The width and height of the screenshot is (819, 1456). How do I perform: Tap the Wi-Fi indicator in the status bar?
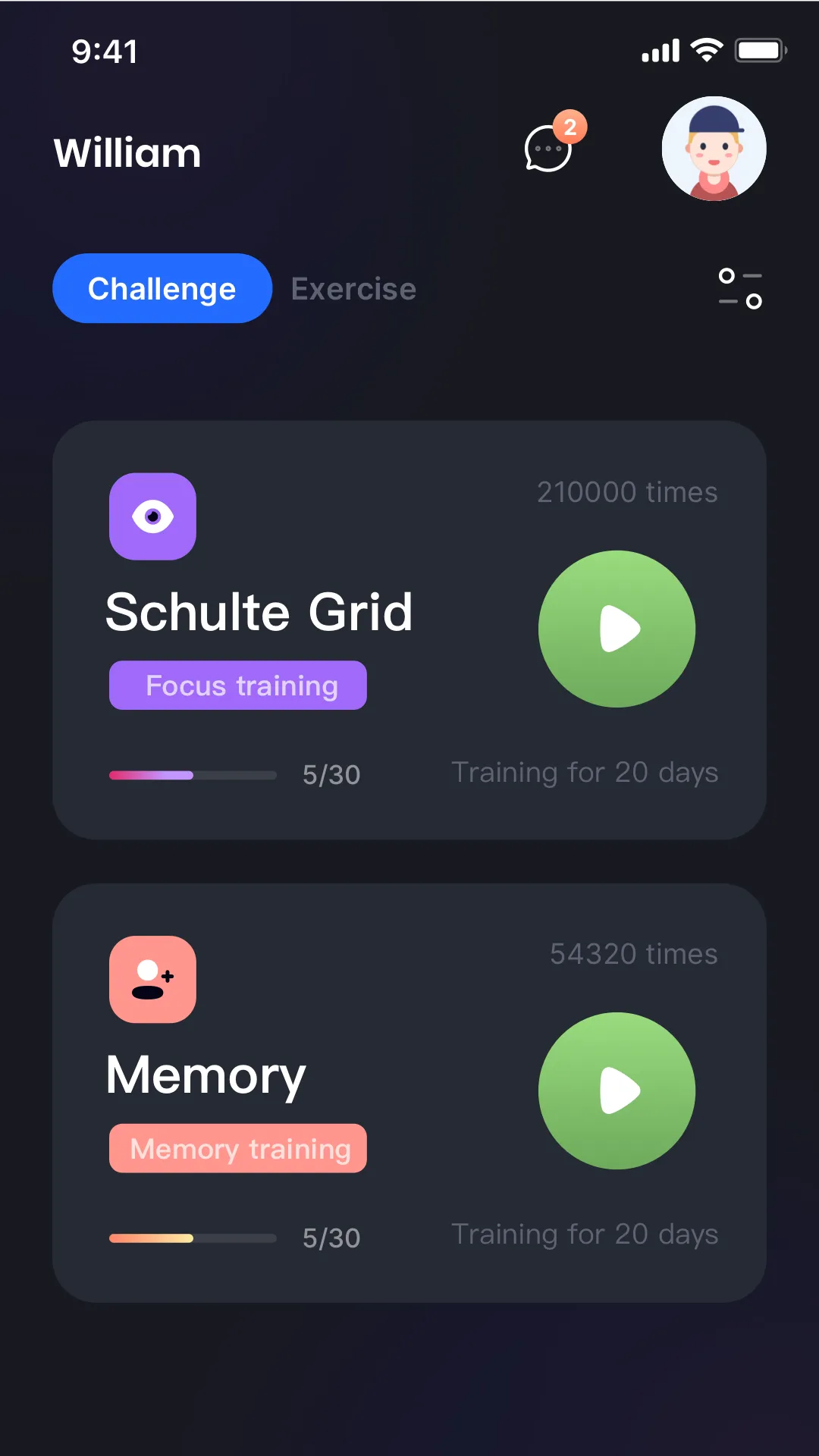click(x=706, y=49)
